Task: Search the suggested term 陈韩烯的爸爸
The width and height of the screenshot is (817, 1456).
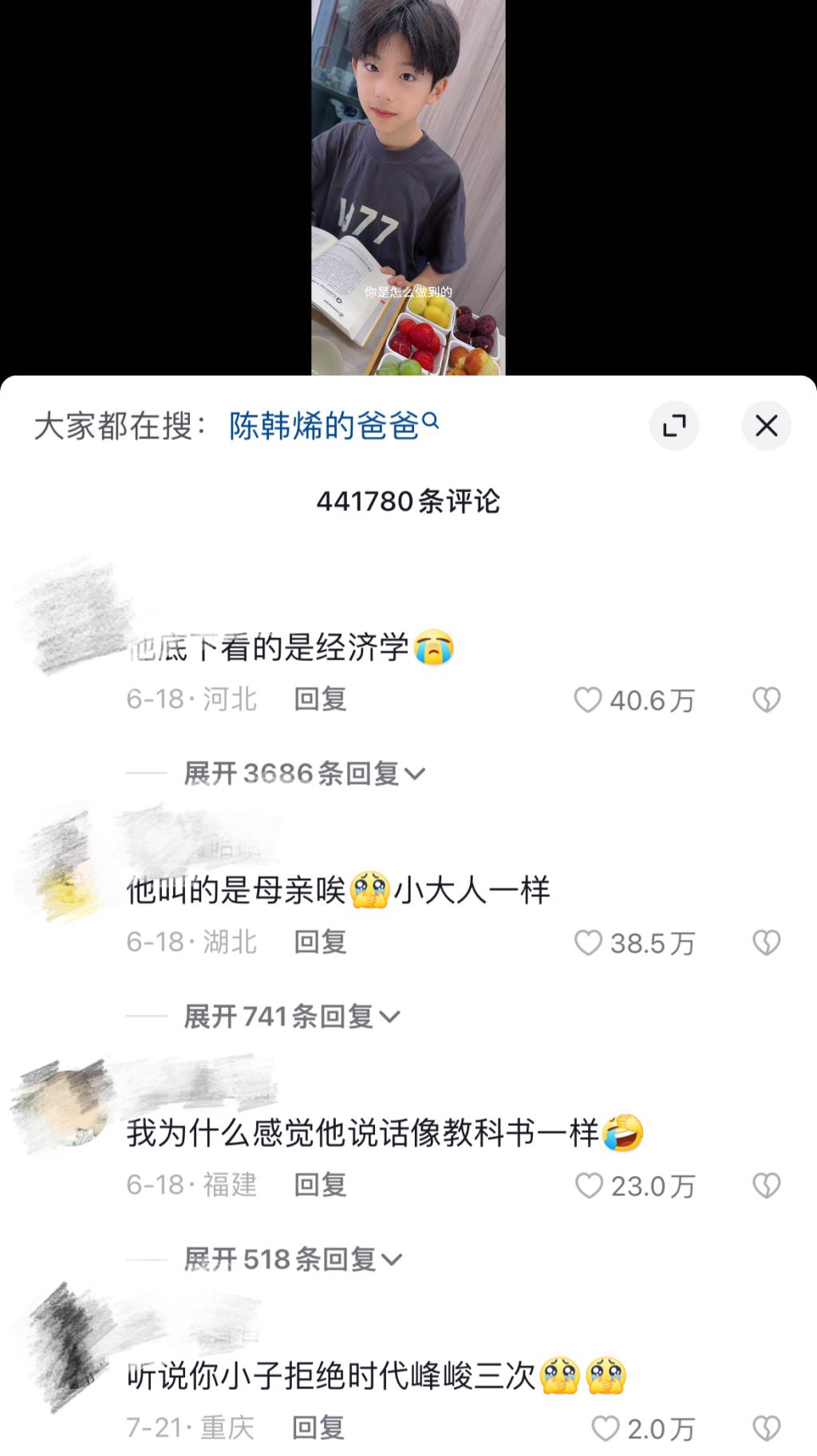Action: (x=333, y=426)
